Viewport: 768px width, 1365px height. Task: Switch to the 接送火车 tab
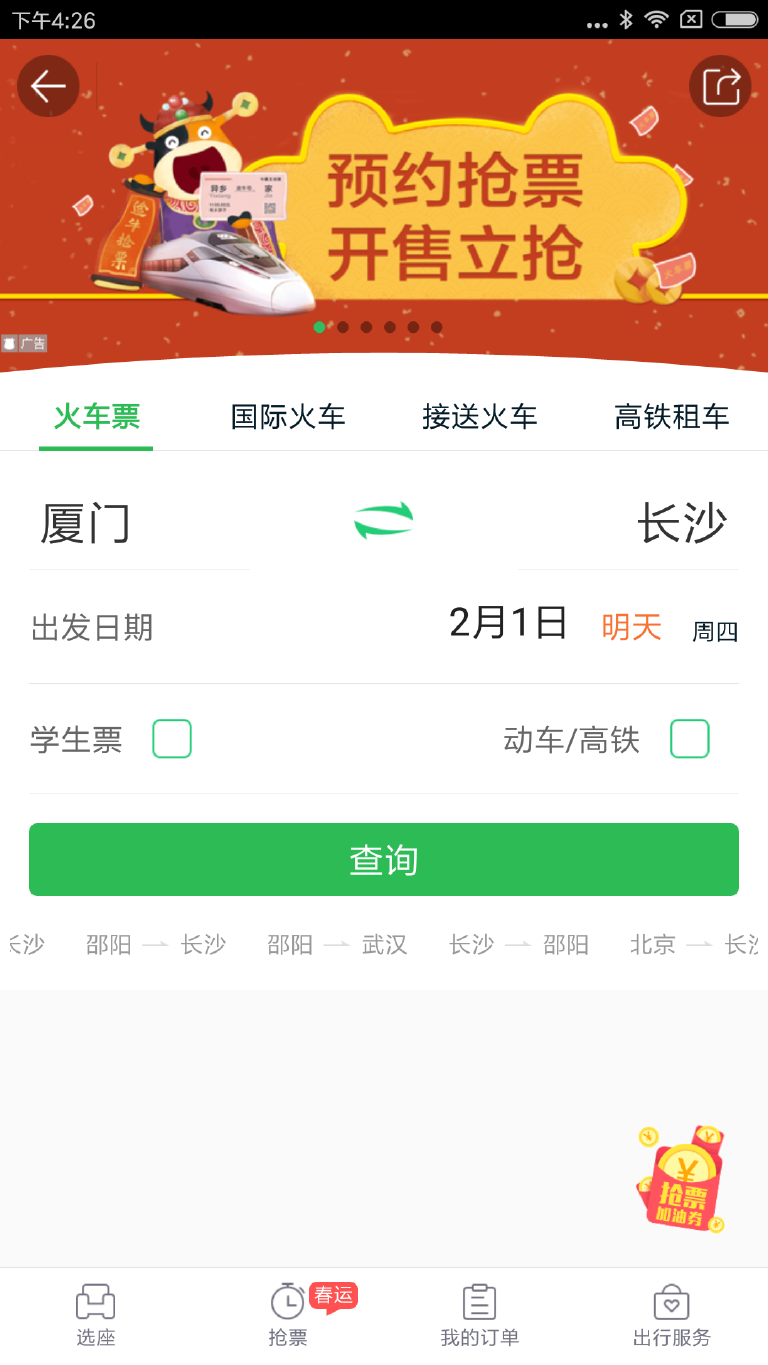pos(479,417)
